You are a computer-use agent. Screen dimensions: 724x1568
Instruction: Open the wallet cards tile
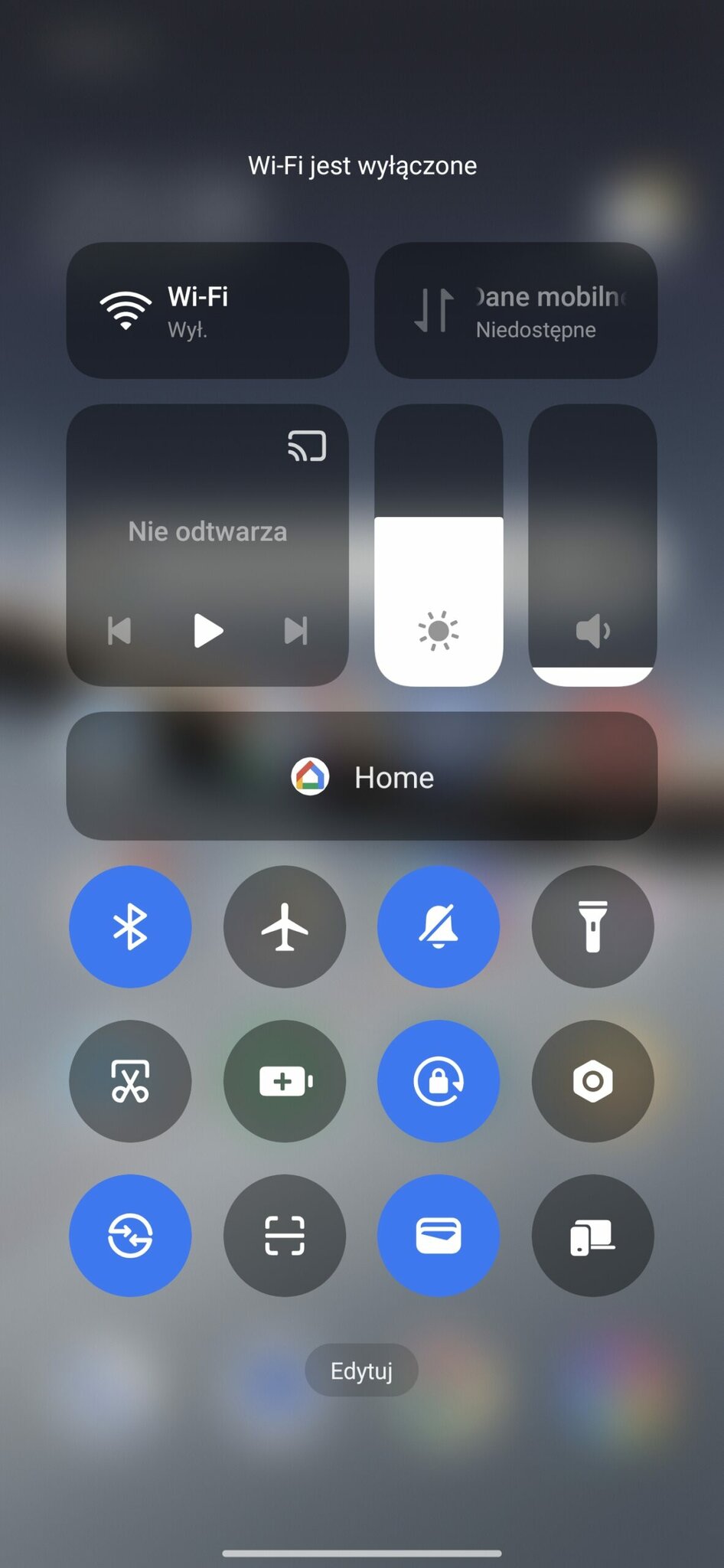[439, 1236]
